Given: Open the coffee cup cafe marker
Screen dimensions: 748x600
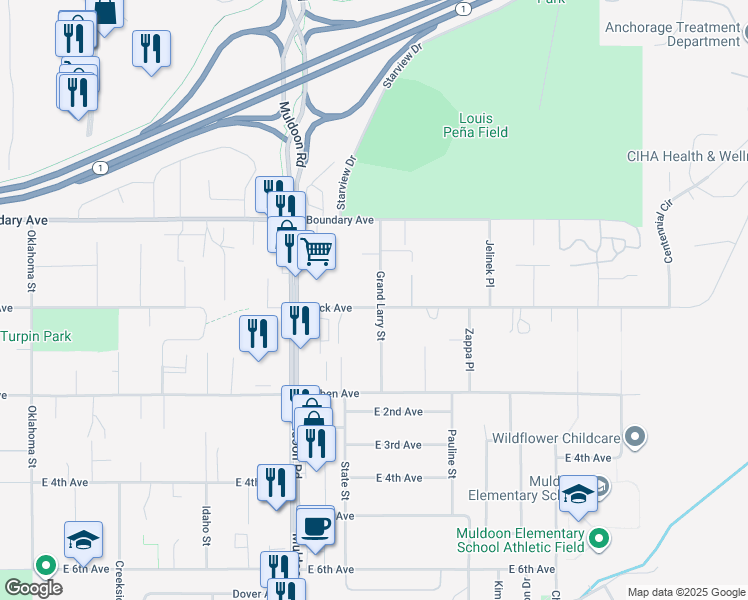Looking at the screenshot, I should 315,530.
